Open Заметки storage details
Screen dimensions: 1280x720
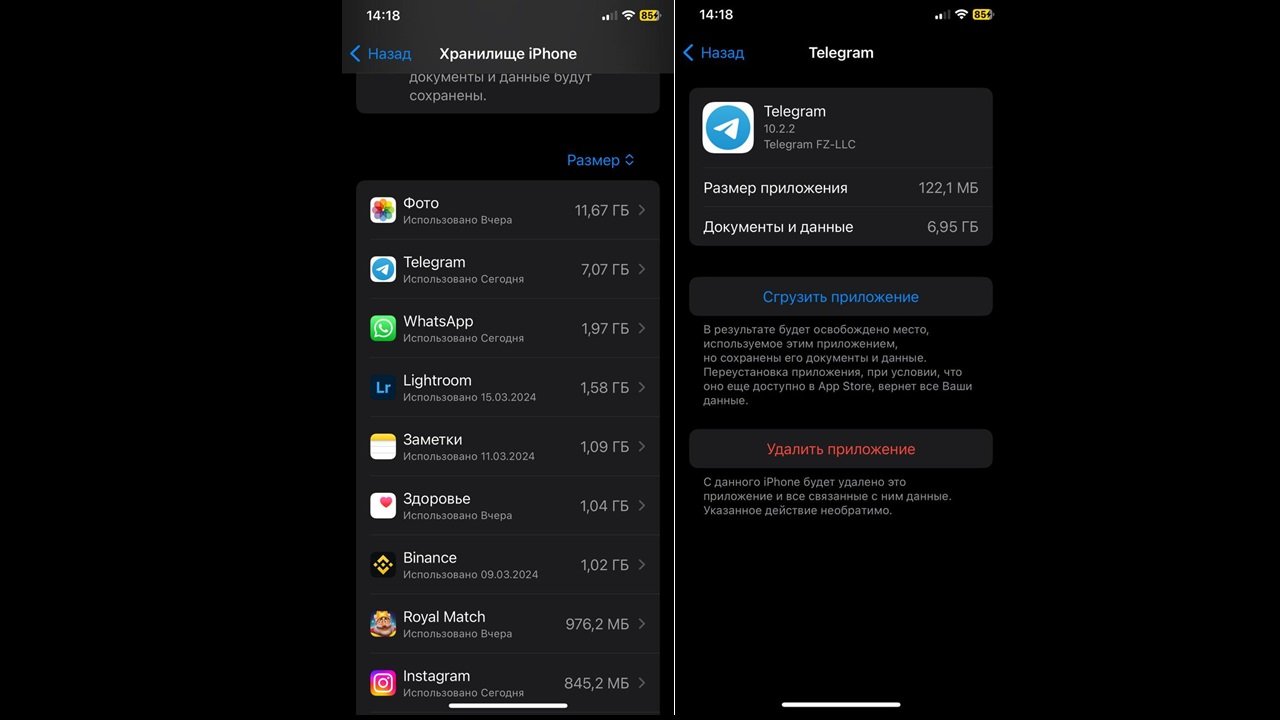[508, 446]
